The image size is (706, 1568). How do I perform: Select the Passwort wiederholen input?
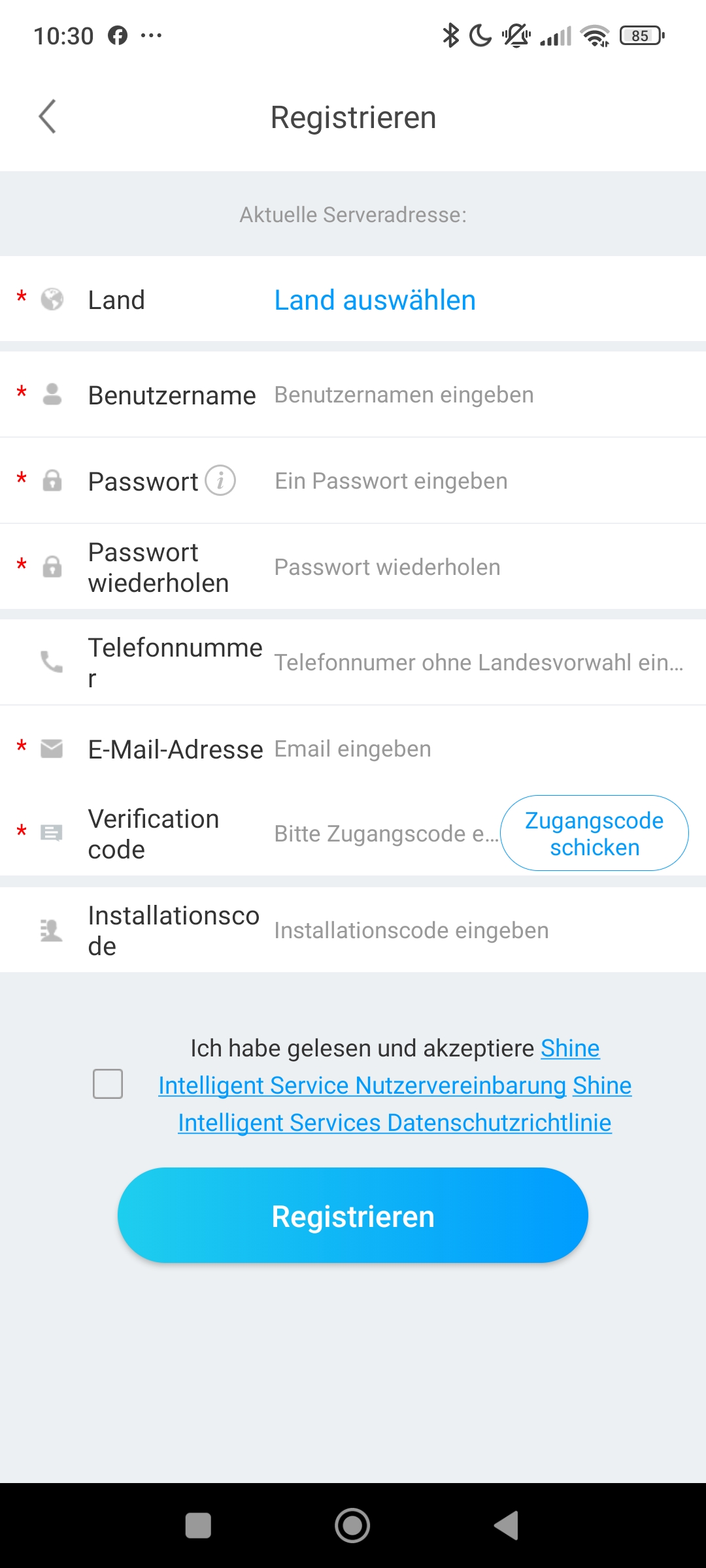pyautogui.click(x=480, y=567)
